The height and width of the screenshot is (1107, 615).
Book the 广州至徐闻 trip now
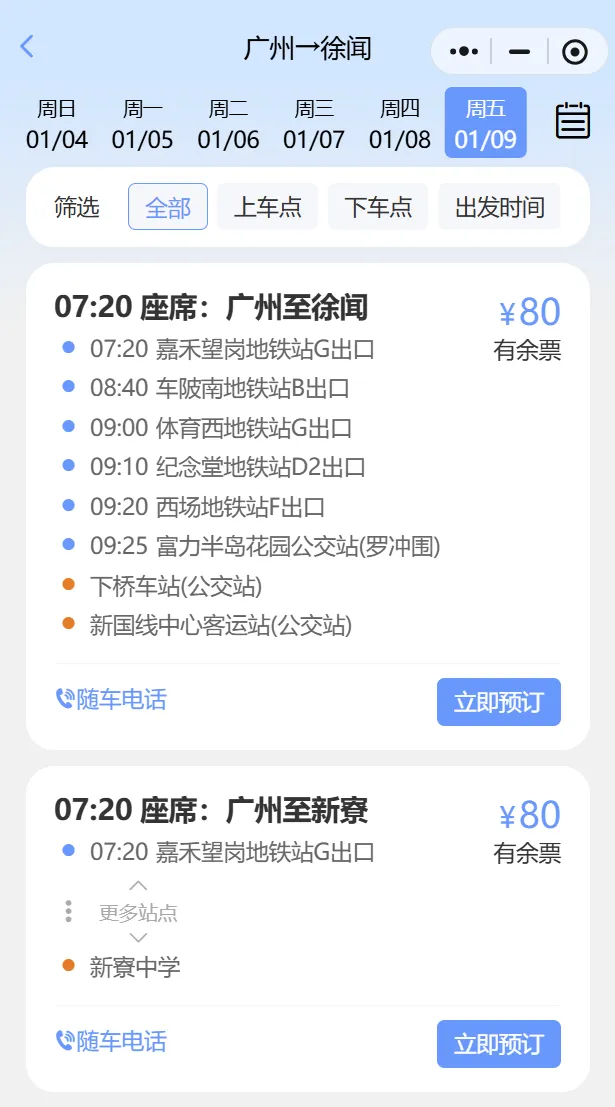click(x=498, y=702)
